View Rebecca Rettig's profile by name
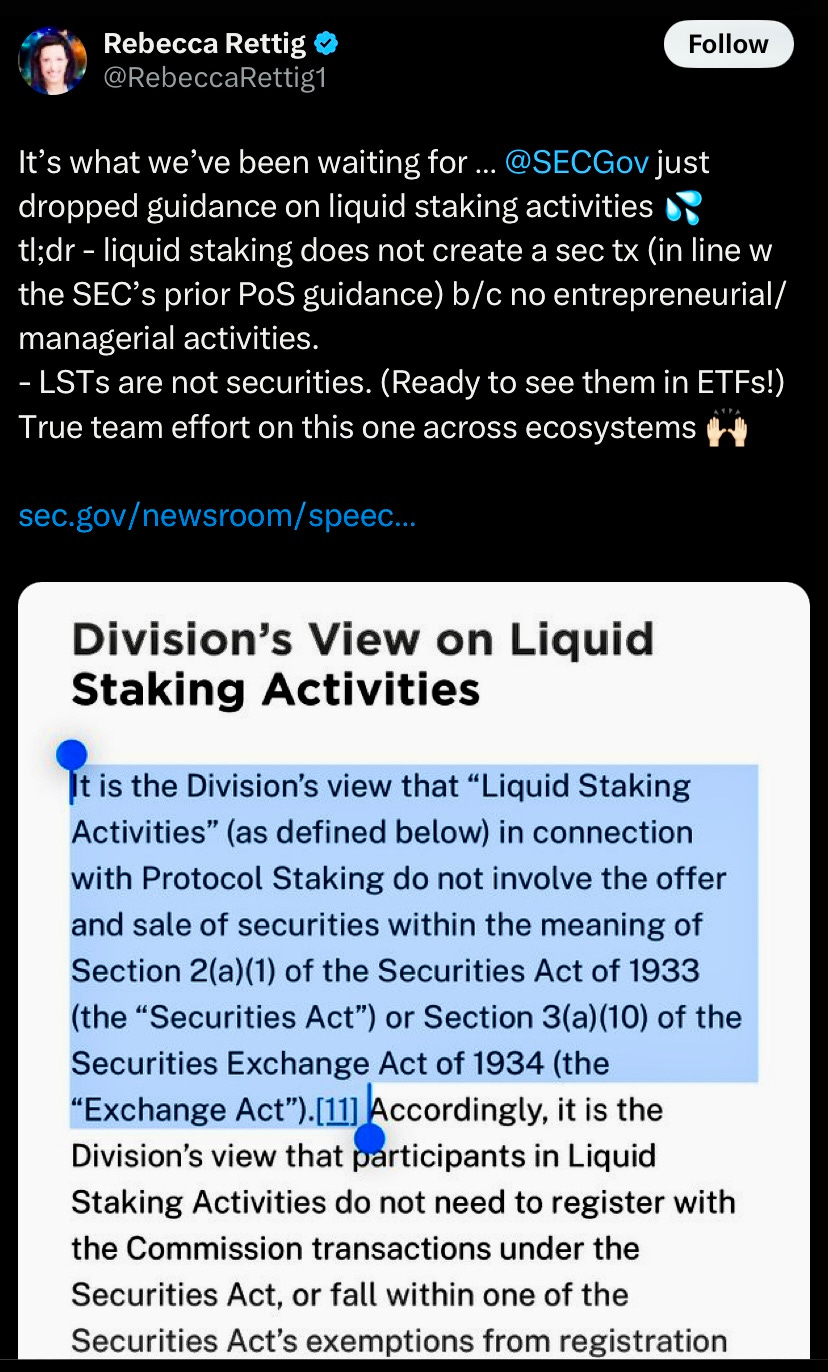 [205, 44]
